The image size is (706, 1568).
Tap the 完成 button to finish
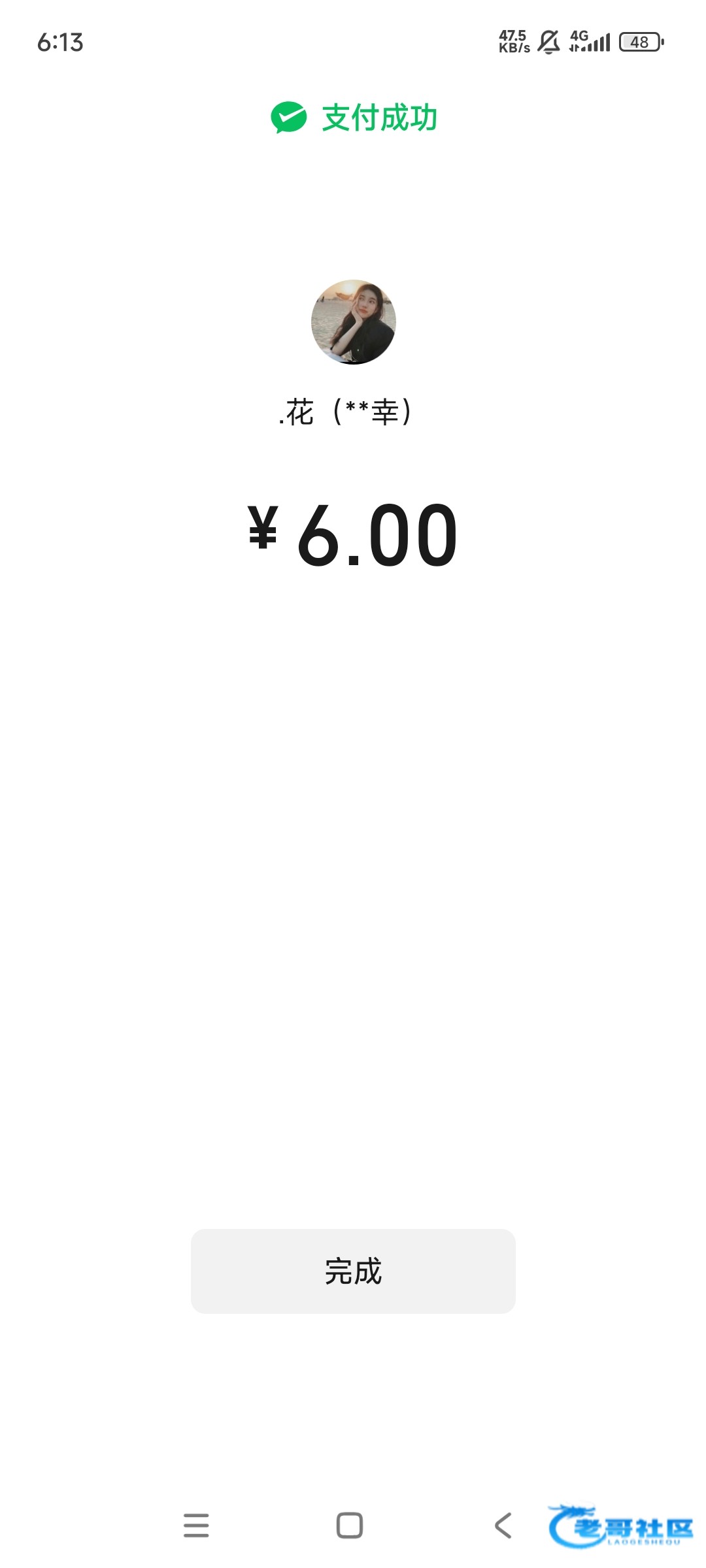click(x=353, y=1271)
